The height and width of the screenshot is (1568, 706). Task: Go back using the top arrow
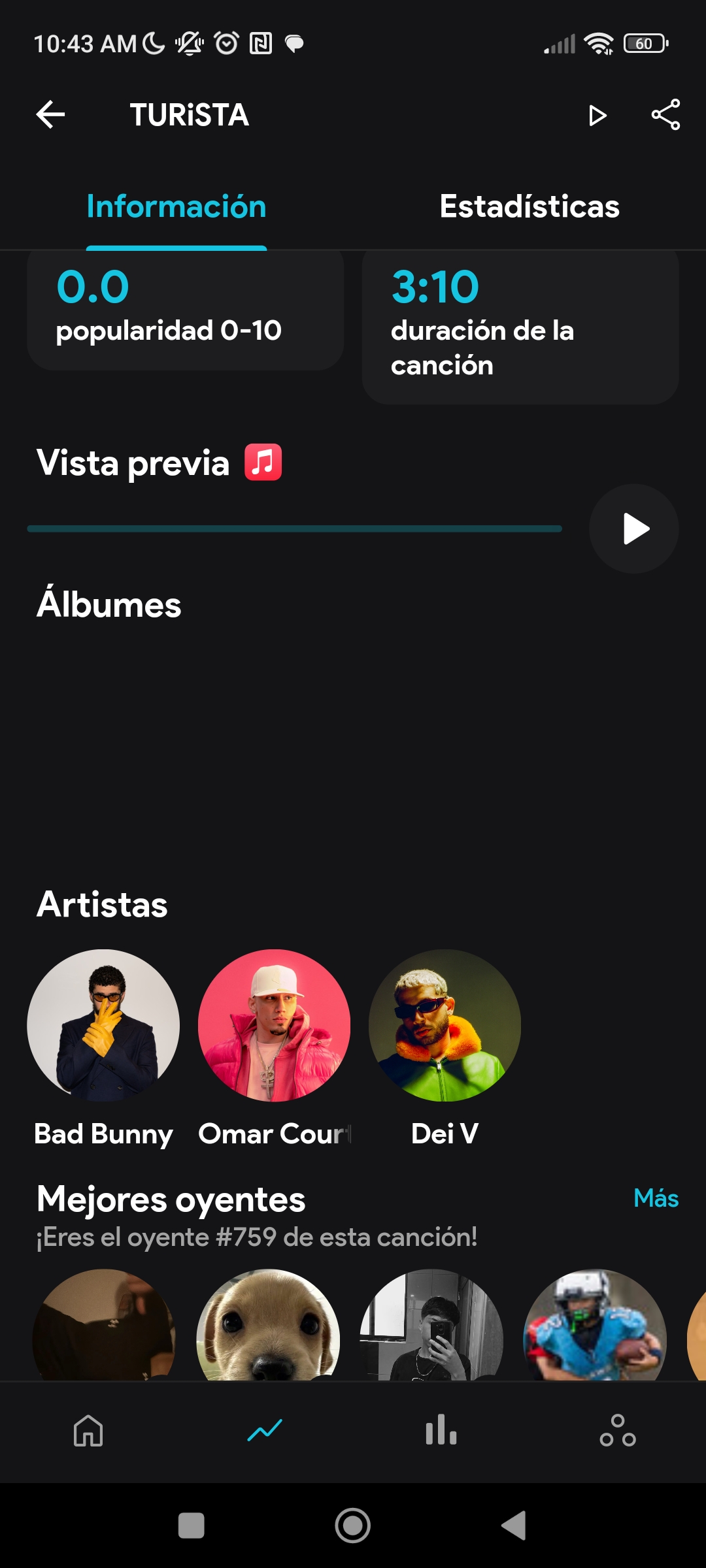click(x=50, y=115)
